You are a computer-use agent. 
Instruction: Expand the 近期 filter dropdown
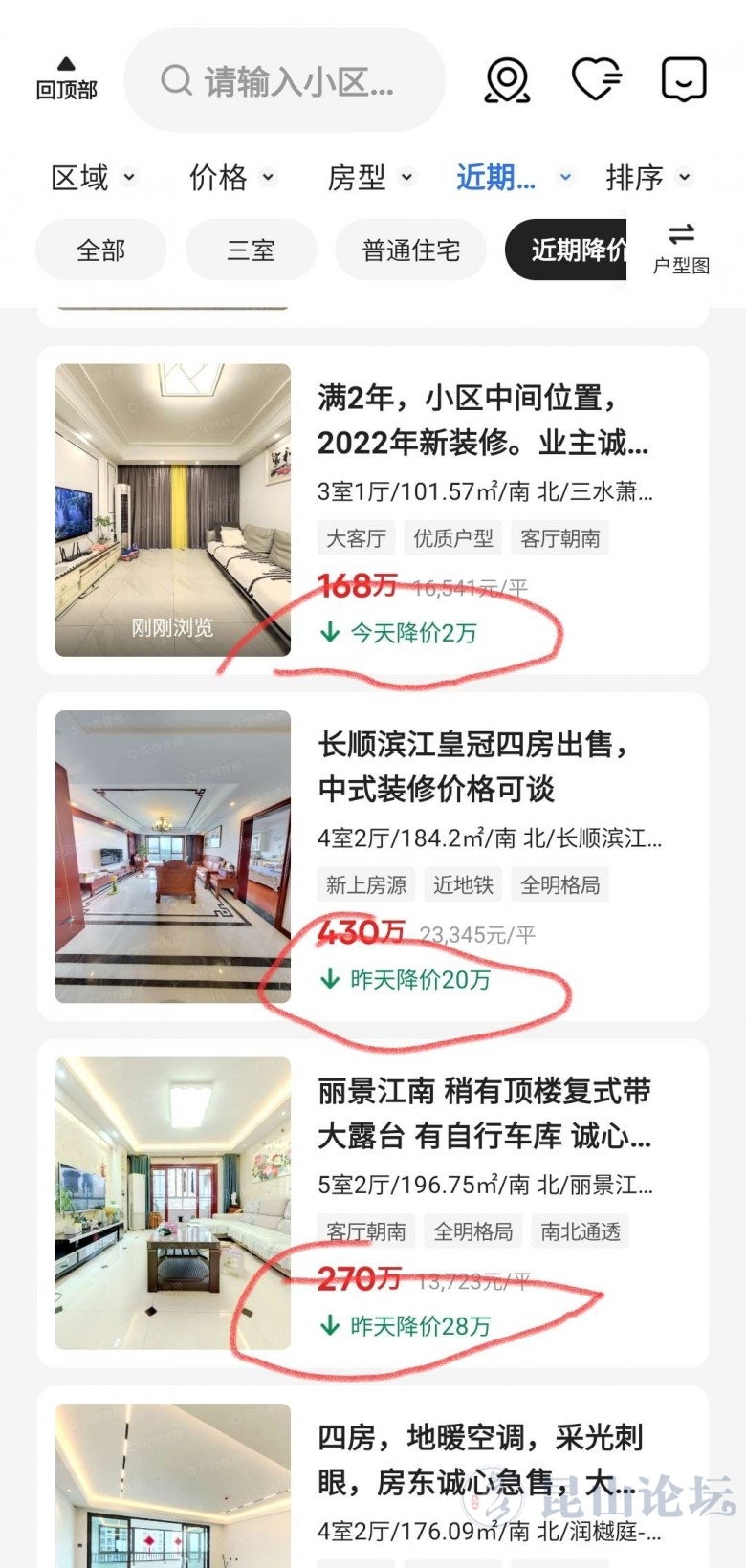coord(513,177)
